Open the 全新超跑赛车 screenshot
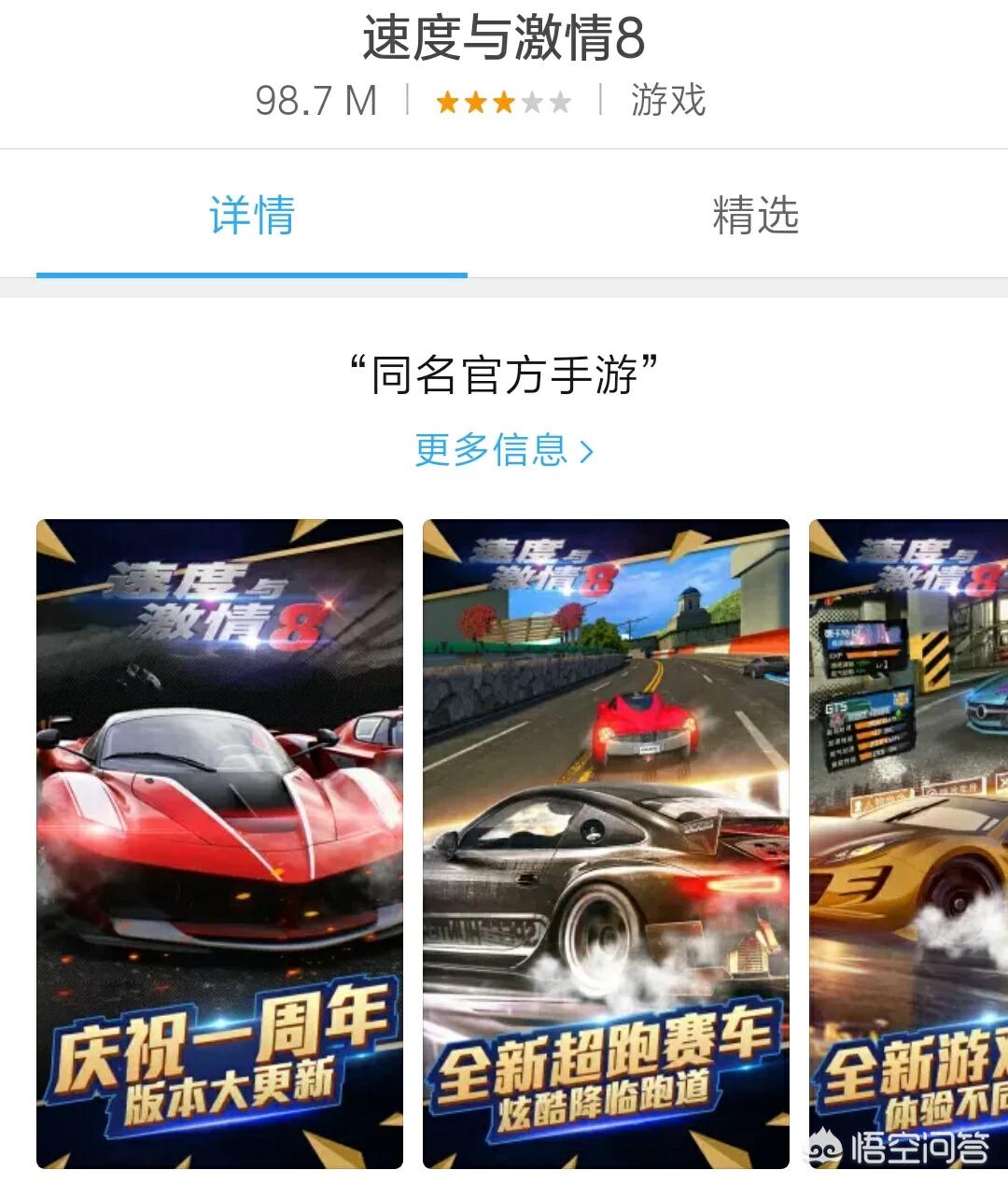Screen dimensions: 1008x1184 pos(606,843)
